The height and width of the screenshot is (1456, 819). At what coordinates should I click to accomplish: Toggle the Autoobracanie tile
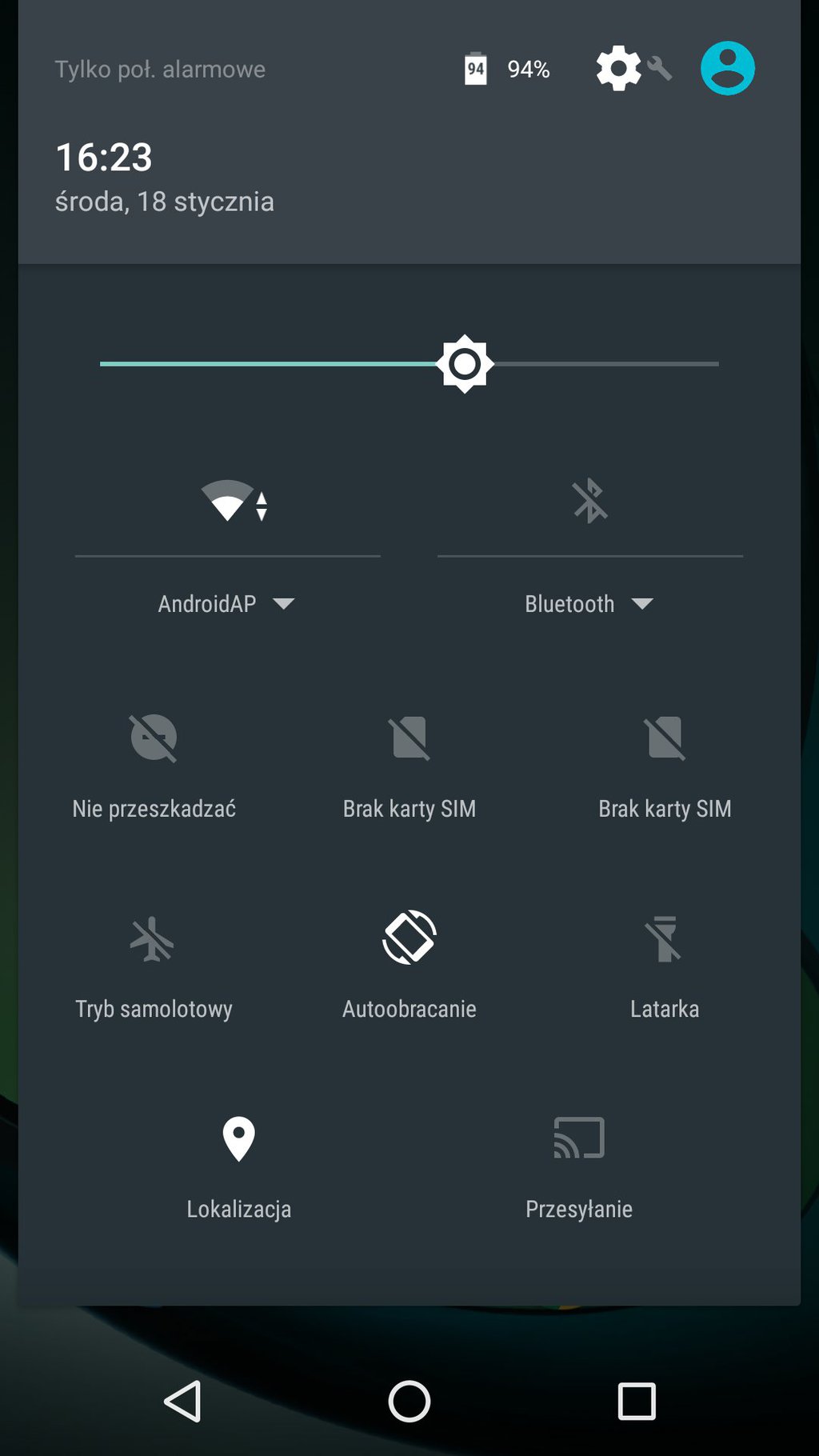409,938
